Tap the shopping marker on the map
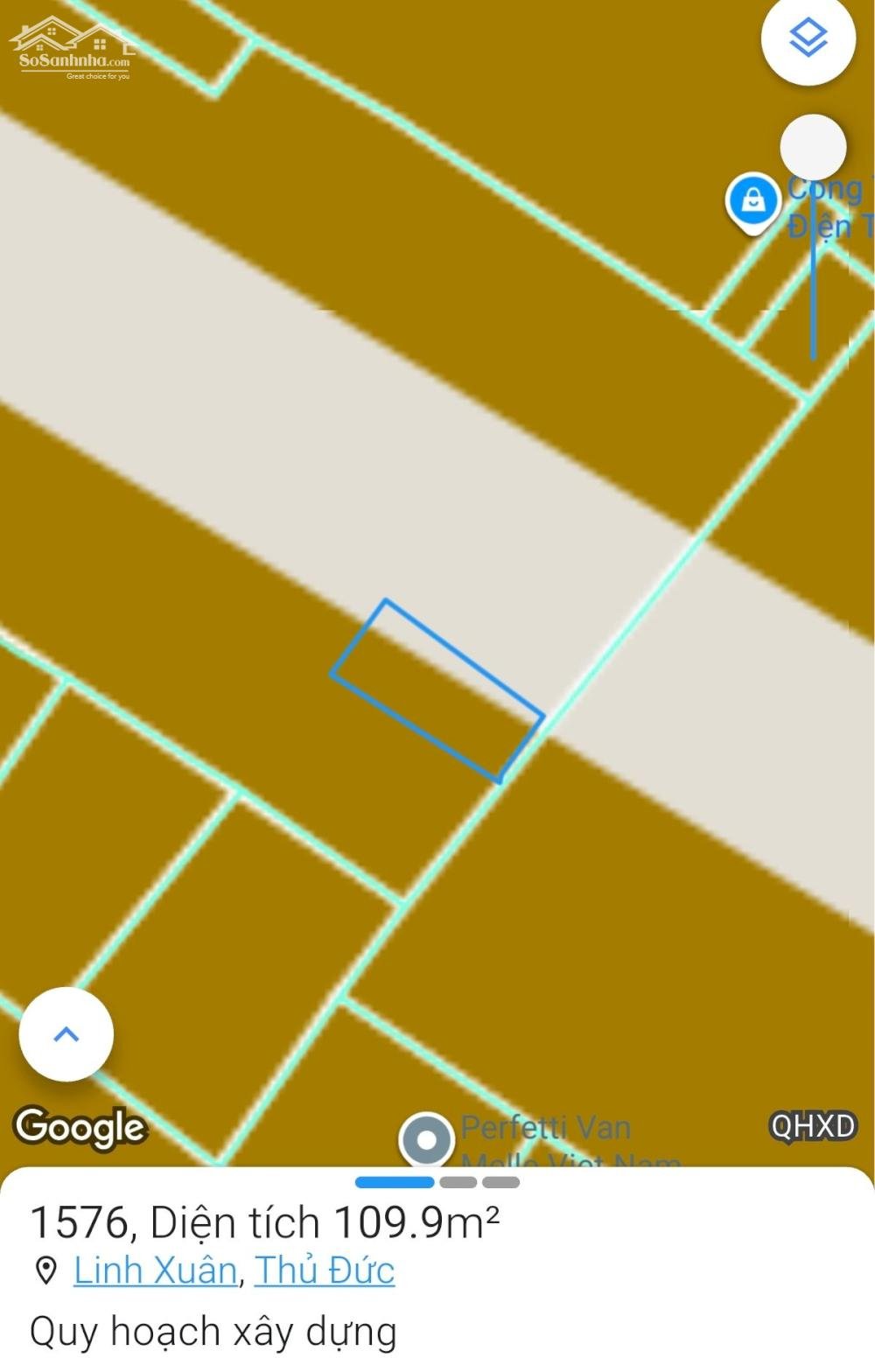The width and height of the screenshot is (875, 1372). coord(752,201)
